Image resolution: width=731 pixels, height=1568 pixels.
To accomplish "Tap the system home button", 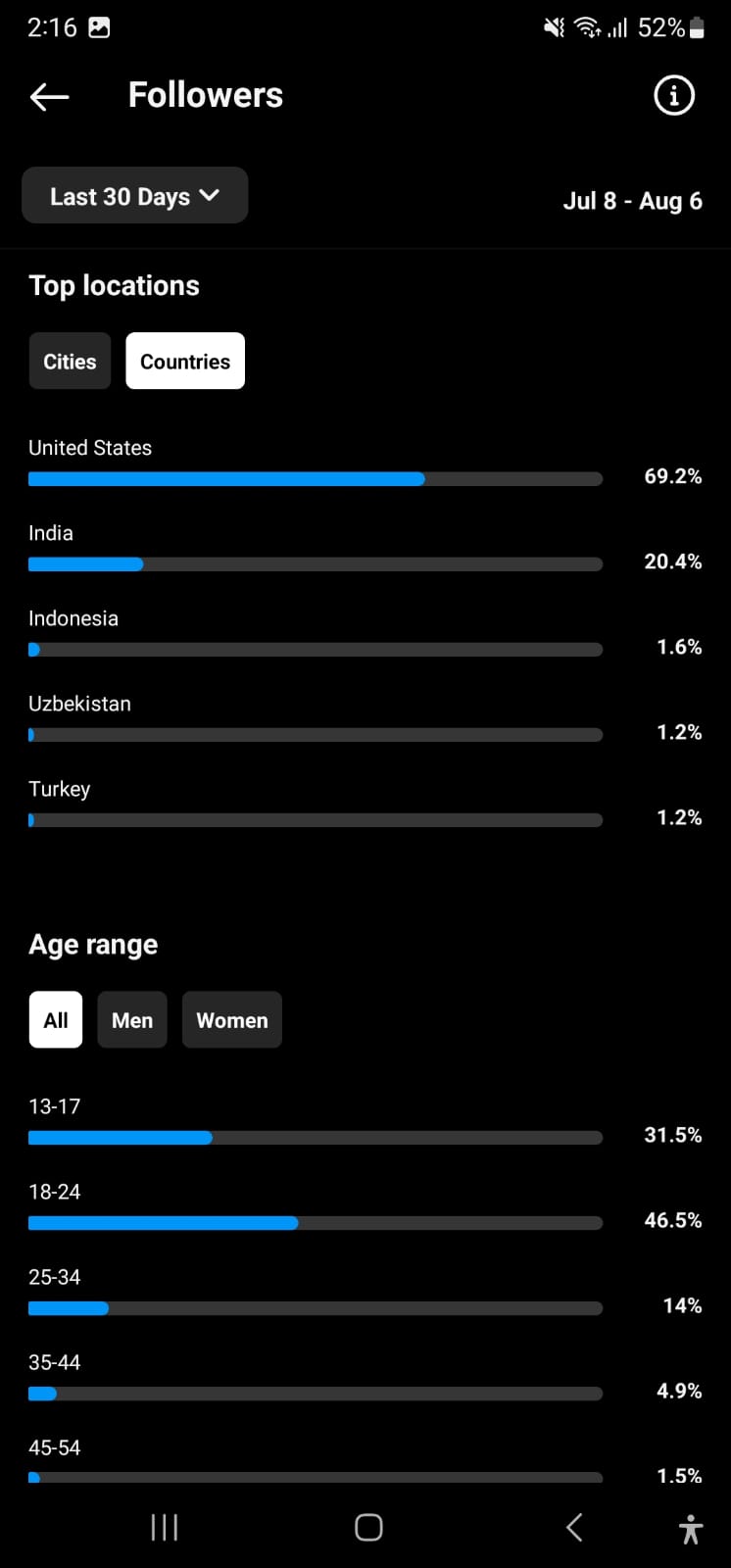I will 368,1527.
